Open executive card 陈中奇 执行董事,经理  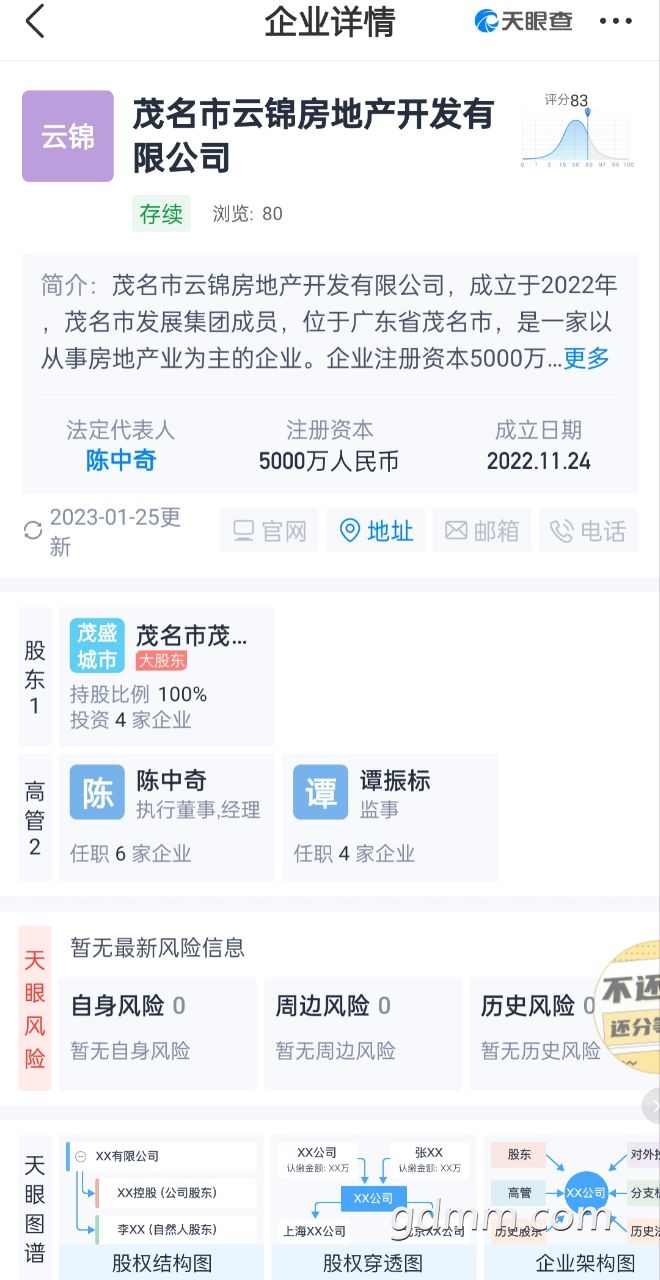click(x=166, y=817)
